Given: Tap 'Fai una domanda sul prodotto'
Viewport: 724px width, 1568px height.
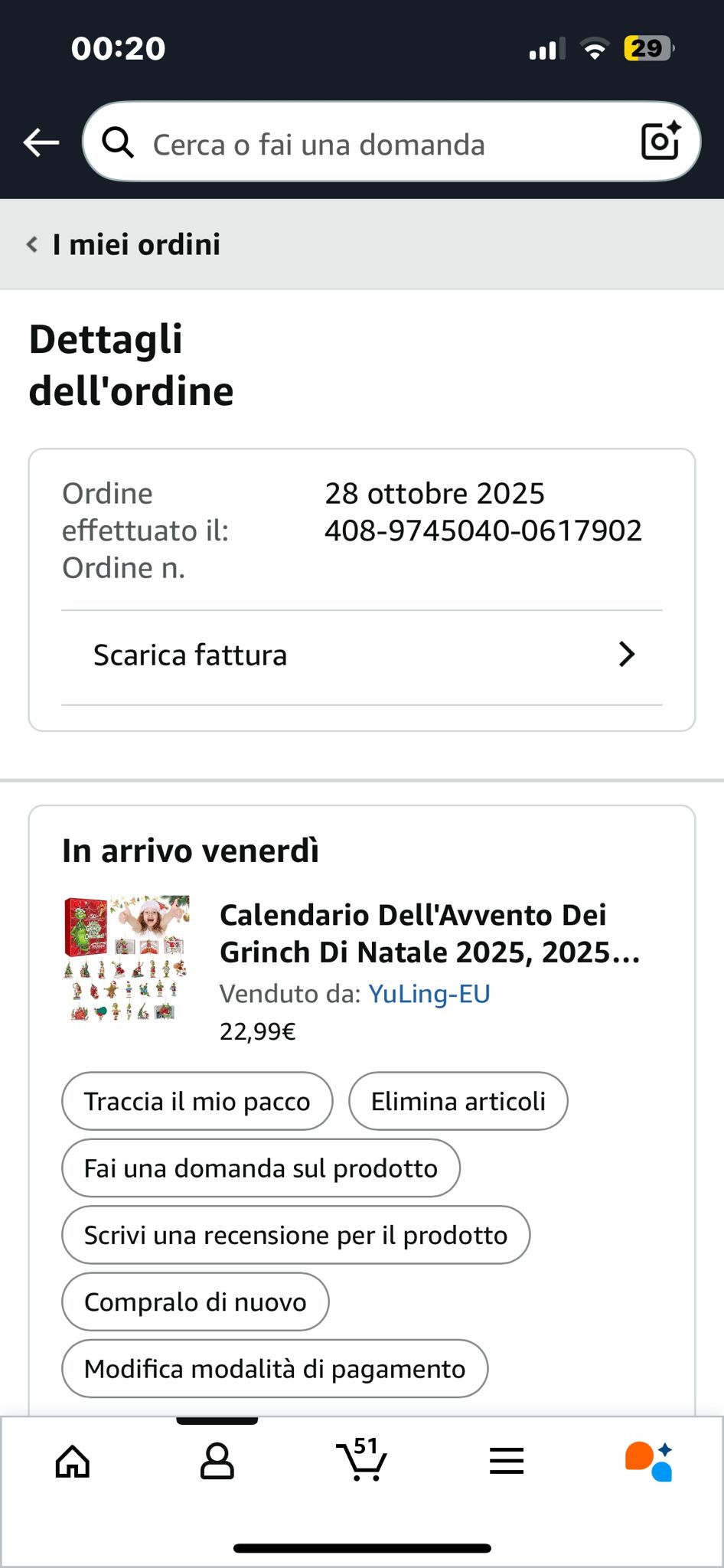Looking at the screenshot, I should coord(260,1168).
